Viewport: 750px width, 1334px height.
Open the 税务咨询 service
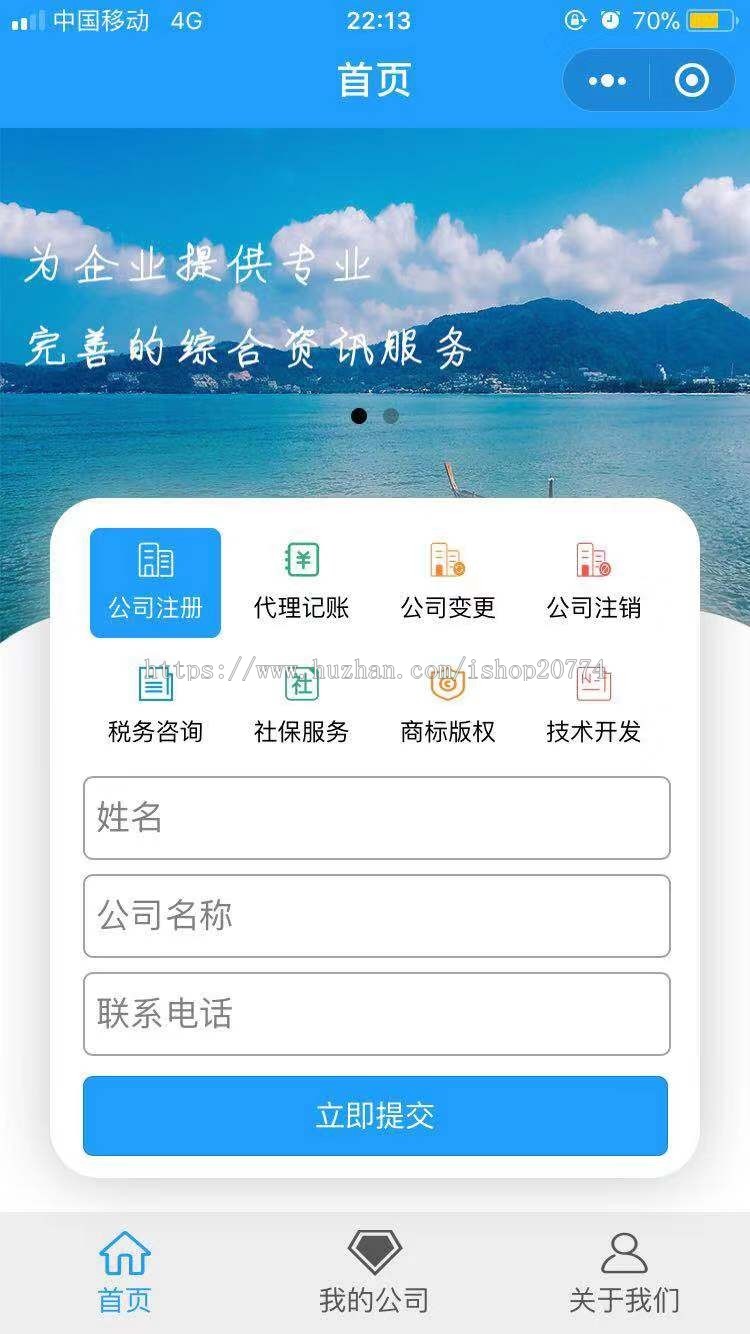155,706
